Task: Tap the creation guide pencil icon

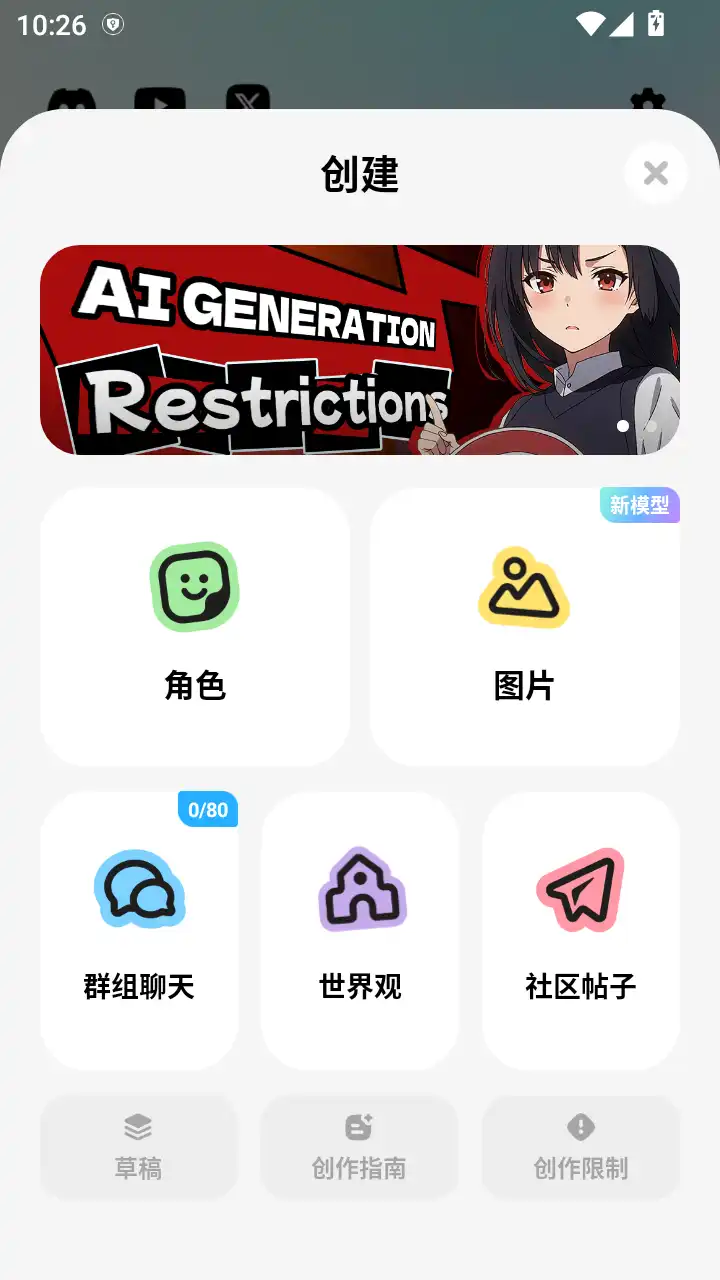Action: [x=360, y=1128]
